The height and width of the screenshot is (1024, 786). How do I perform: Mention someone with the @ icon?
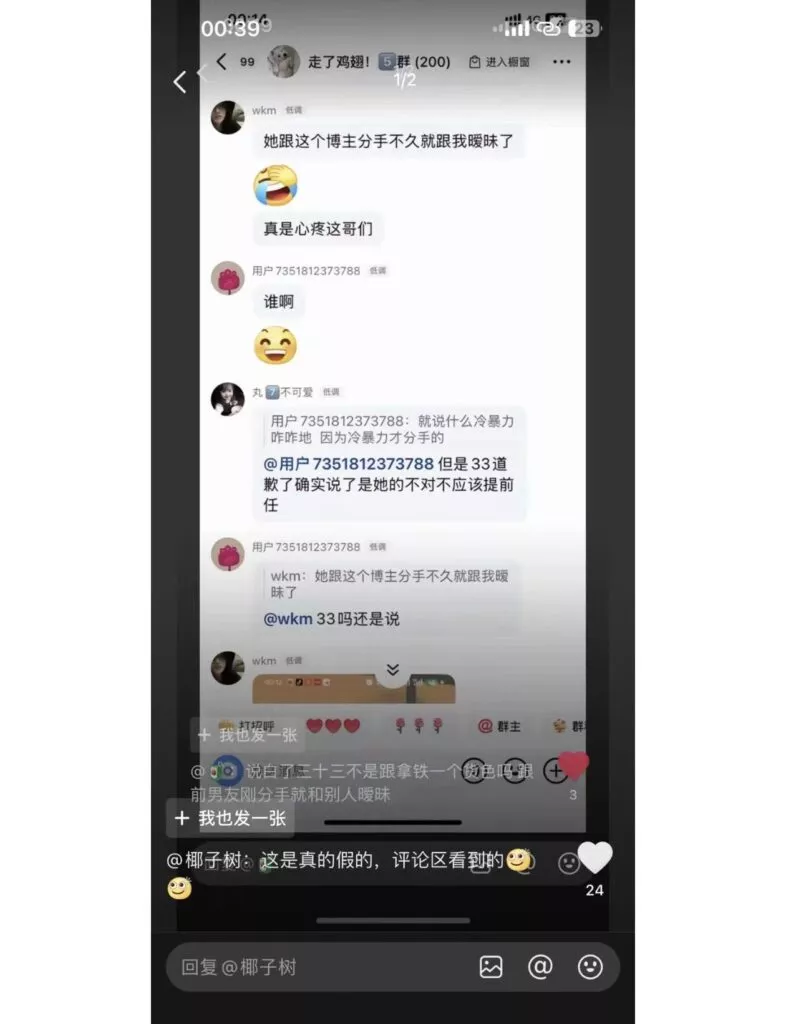click(x=540, y=967)
